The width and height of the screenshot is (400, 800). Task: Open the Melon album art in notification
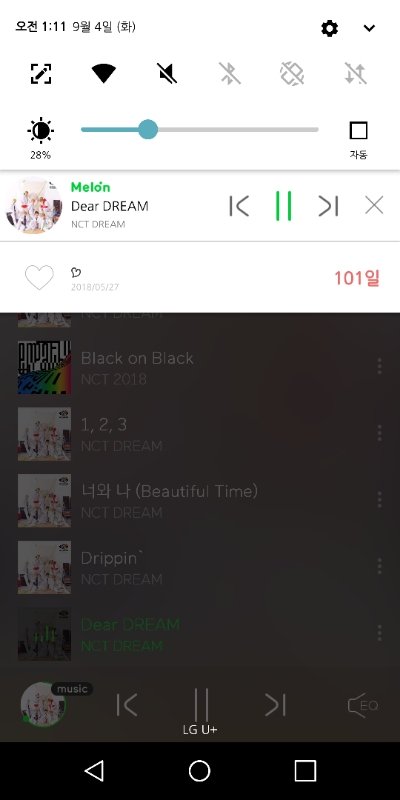click(x=34, y=206)
